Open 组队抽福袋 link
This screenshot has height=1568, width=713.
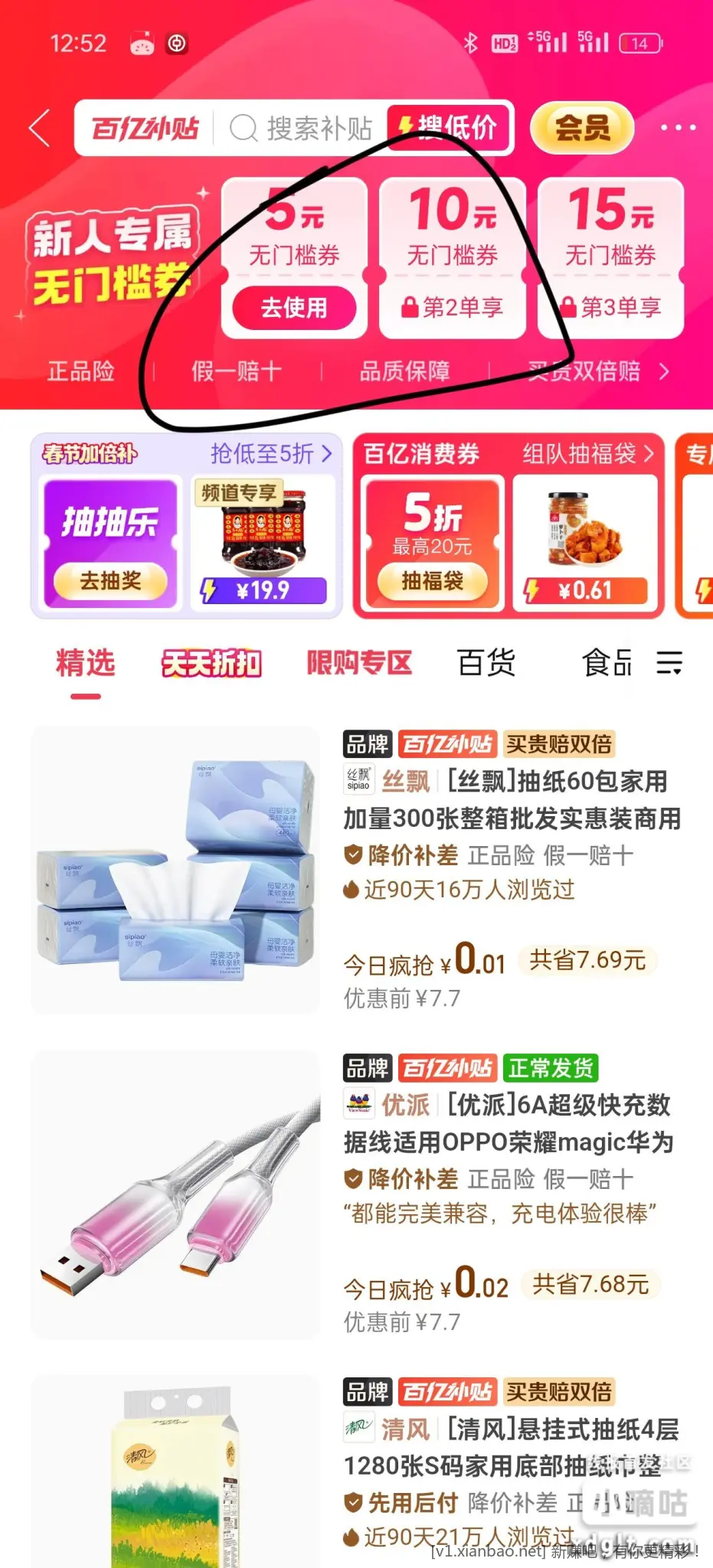click(x=587, y=454)
